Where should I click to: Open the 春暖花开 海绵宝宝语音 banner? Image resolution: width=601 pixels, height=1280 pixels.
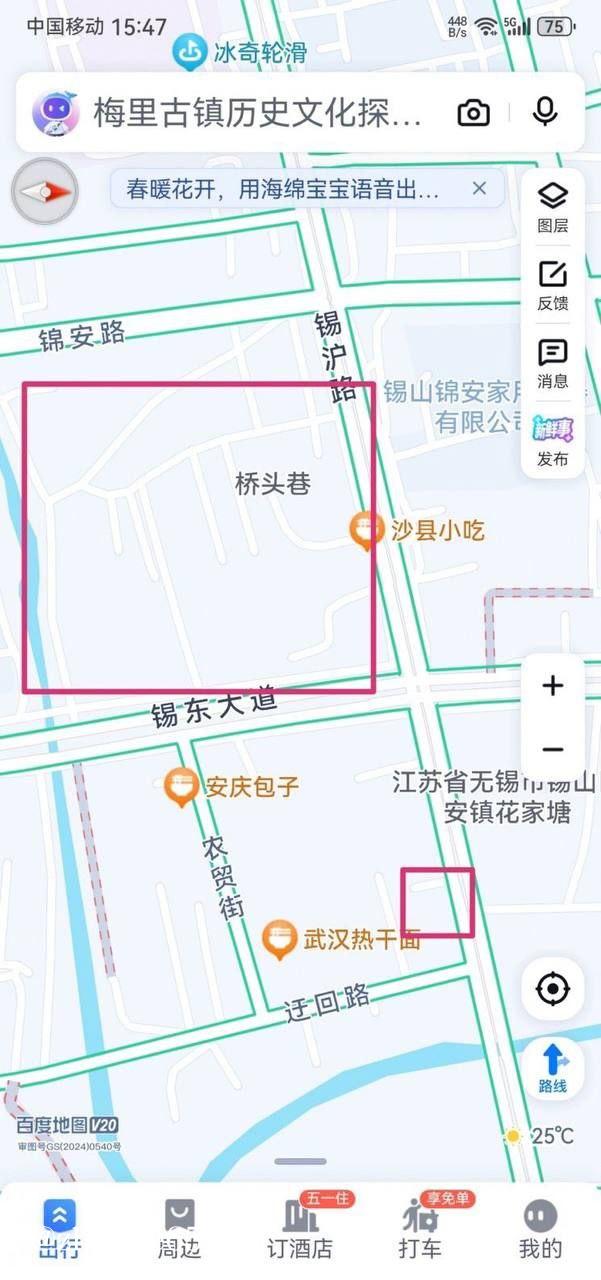click(283, 188)
